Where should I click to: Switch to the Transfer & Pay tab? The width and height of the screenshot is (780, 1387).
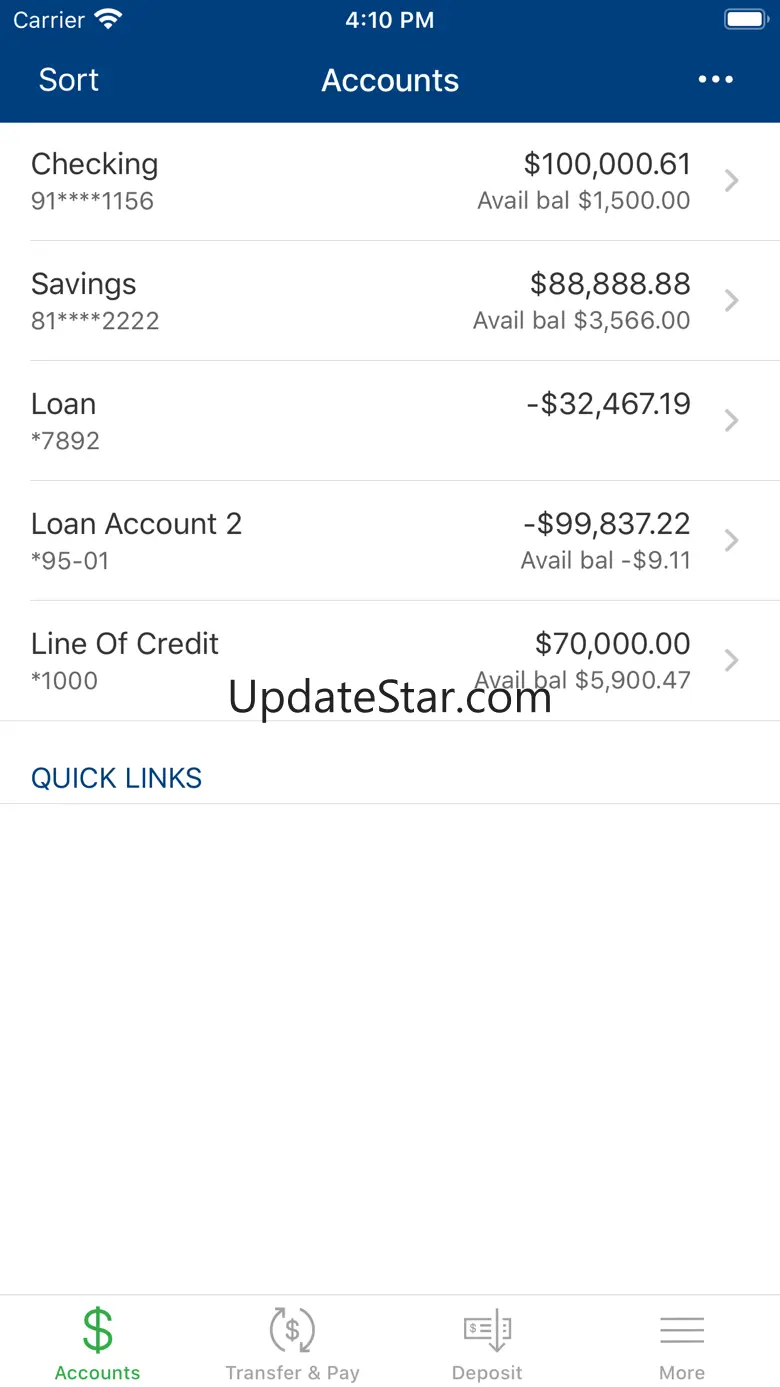[x=292, y=1343]
